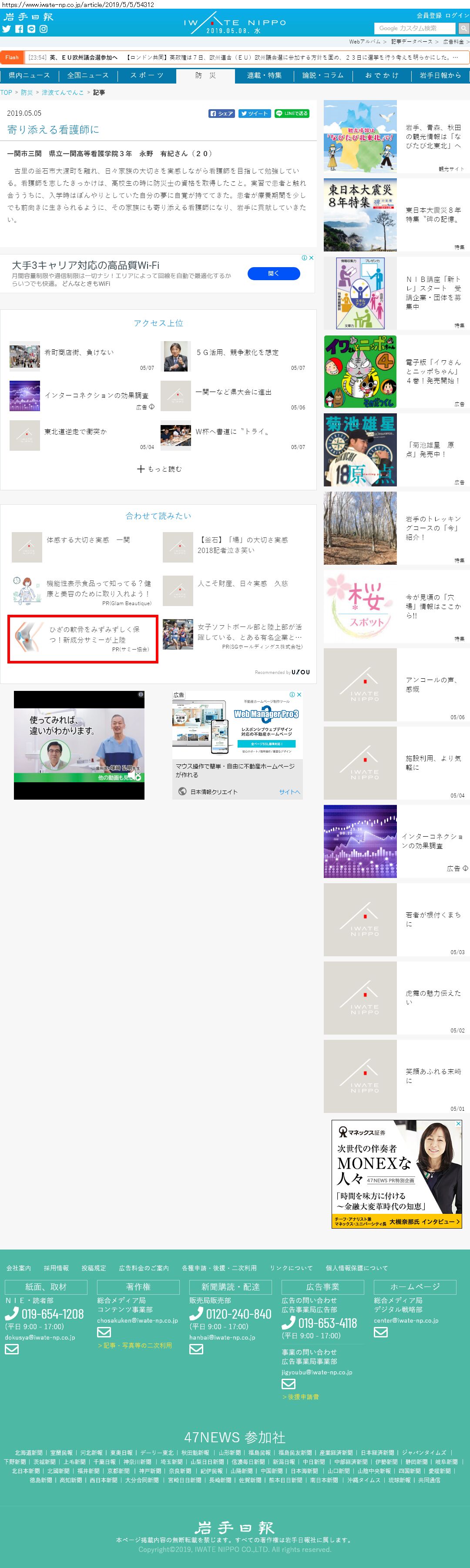The height and width of the screenshot is (1568, 470).
Task: Open 5G活用、競争激化を想定 article
Action: pyautogui.click(x=237, y=352)
